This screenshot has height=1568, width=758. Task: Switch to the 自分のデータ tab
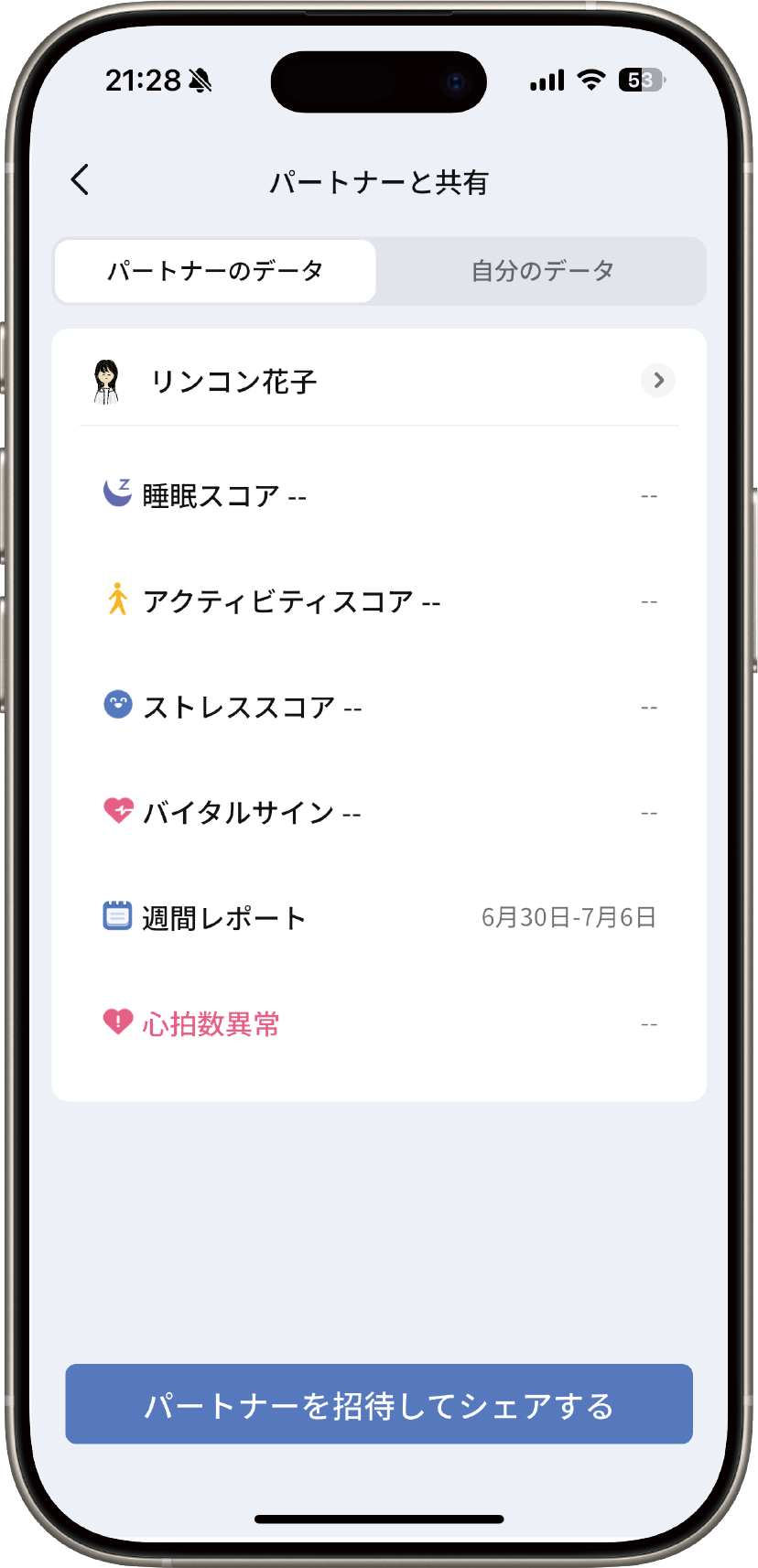click(542, 271)
